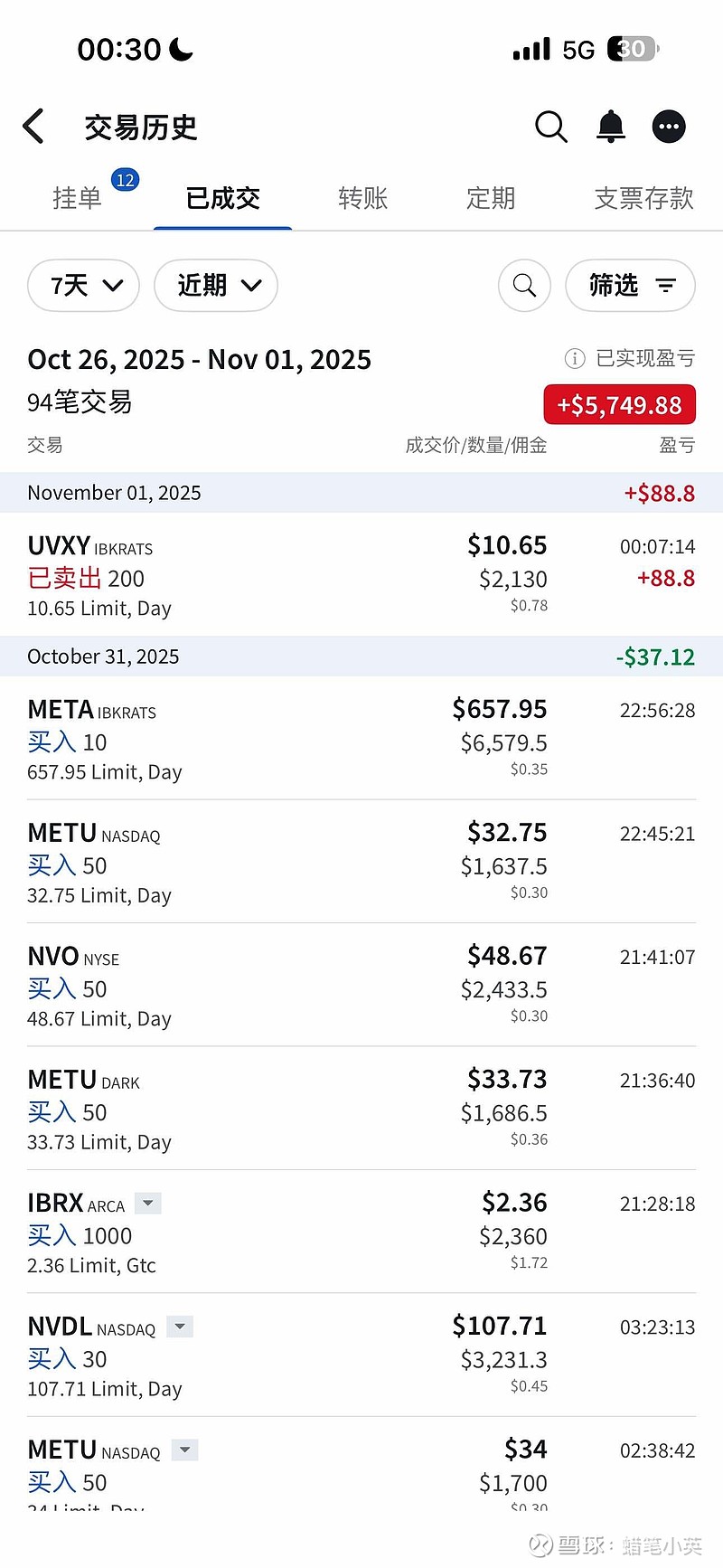Tap the magnifier icon next to 筛选
The image size is (723, 1568).
524,285
